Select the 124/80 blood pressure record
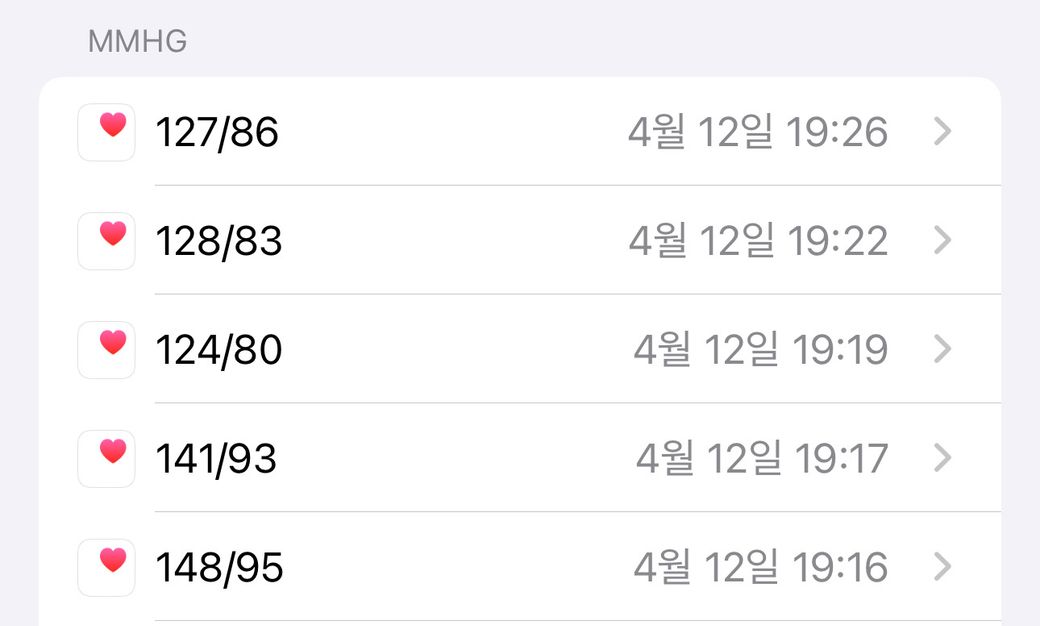 tap(520, 350)
